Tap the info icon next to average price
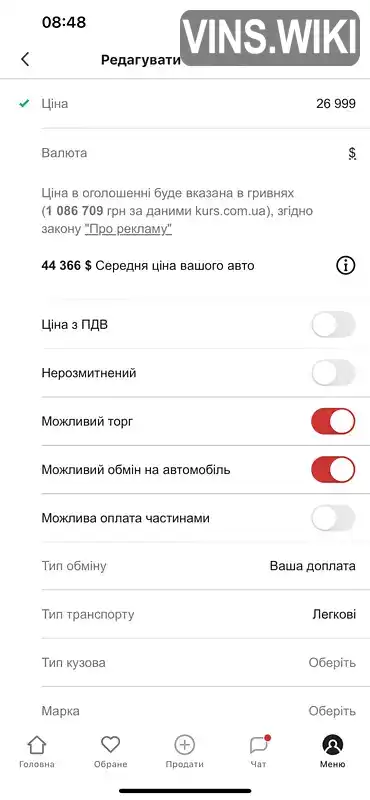370x800 pixels. (x=346, y=265)
